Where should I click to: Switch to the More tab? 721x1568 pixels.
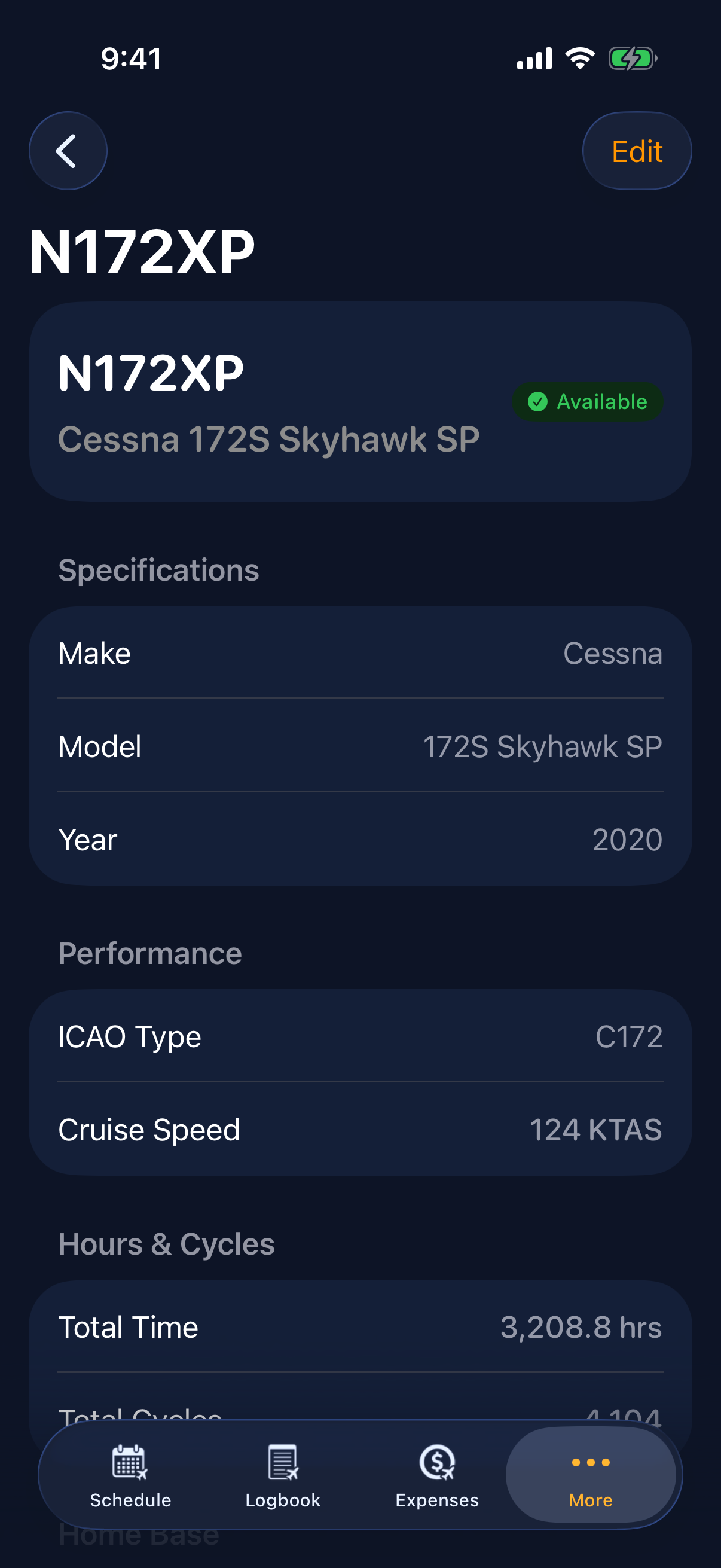click(590, 1479)
